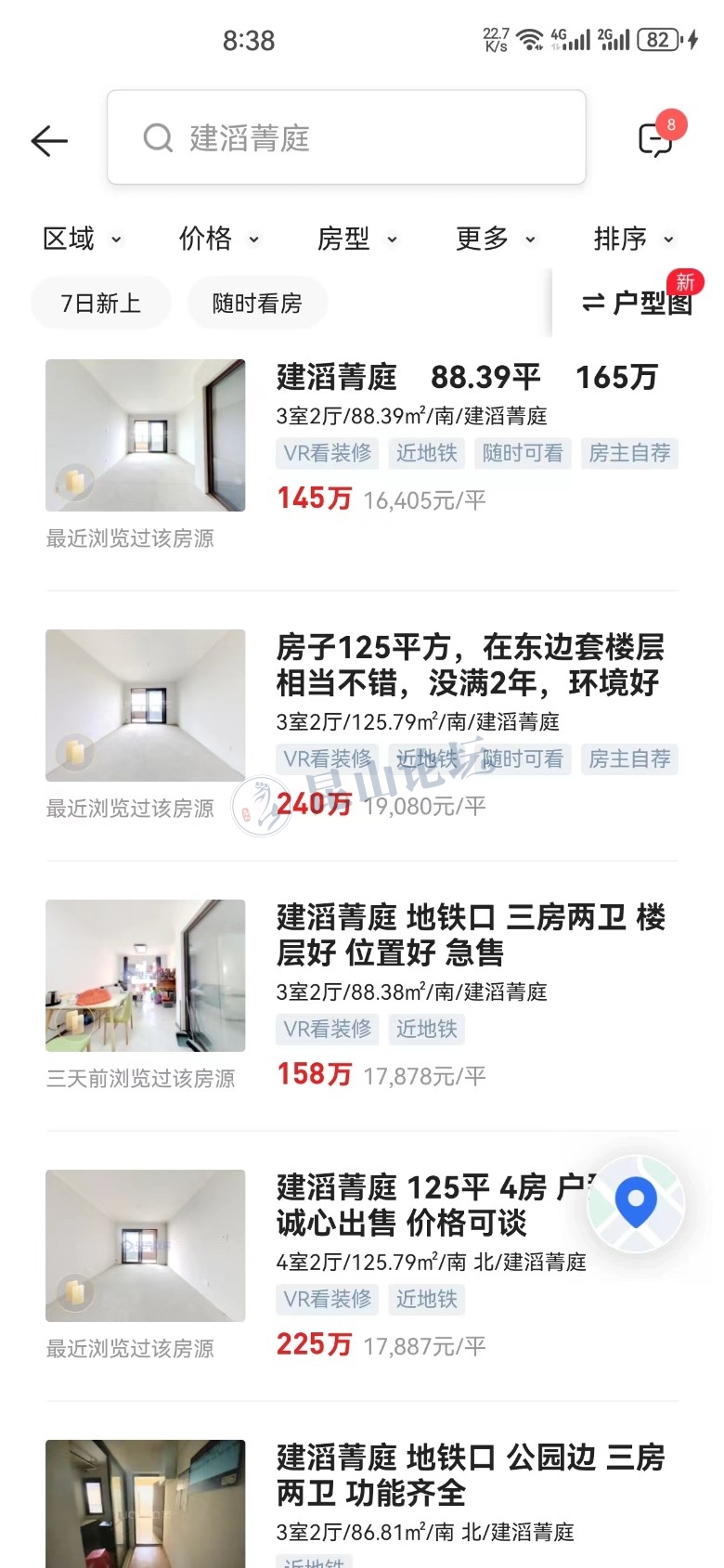Expand the 区域 filter dropdown
The image size is (724, 1568).
pos(82,240)
